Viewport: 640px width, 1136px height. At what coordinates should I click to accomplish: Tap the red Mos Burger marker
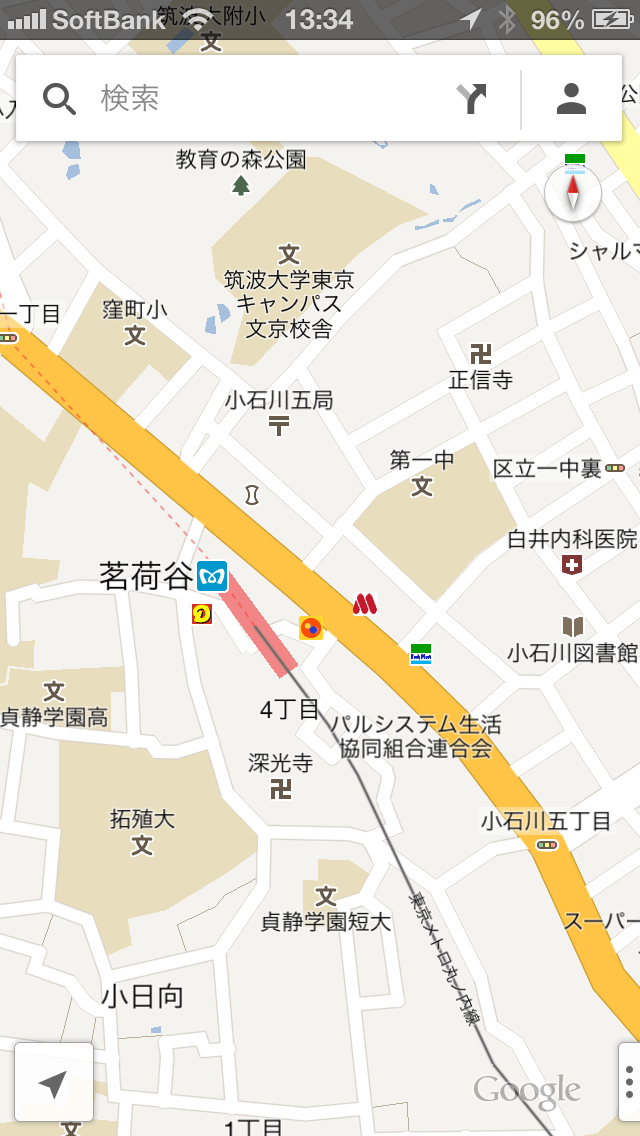click(364, 604)
